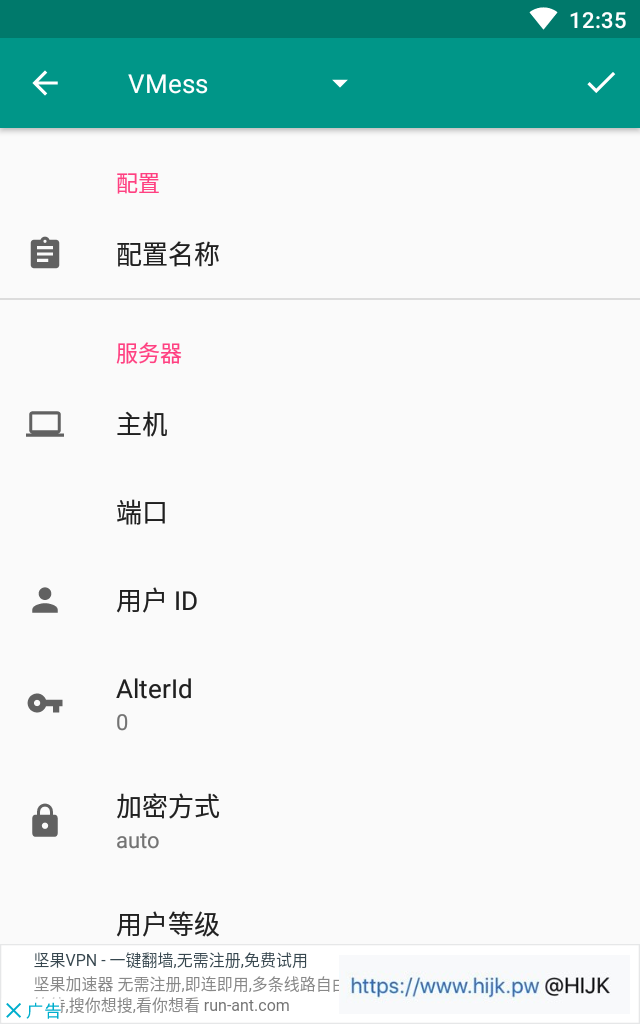Save configuration with the checkmark
The width and height of the screenshot is (640, 1024).
coord(600,83)
